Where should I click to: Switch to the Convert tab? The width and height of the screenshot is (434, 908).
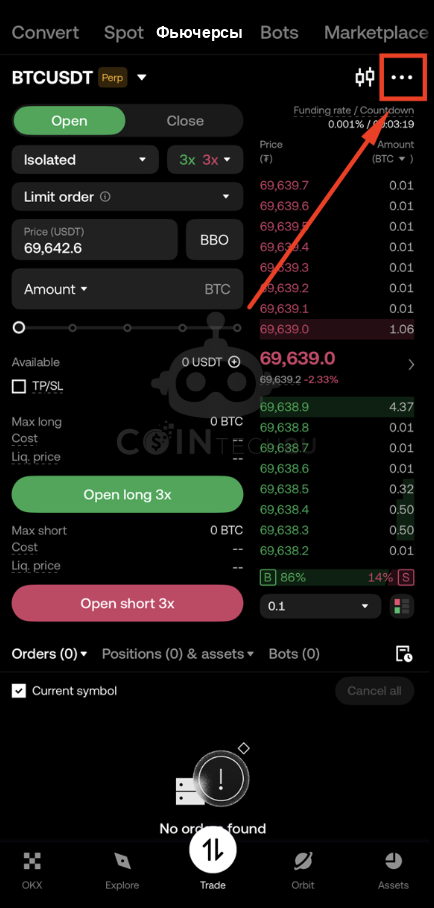pyautogui.click(x=45, y=32)
